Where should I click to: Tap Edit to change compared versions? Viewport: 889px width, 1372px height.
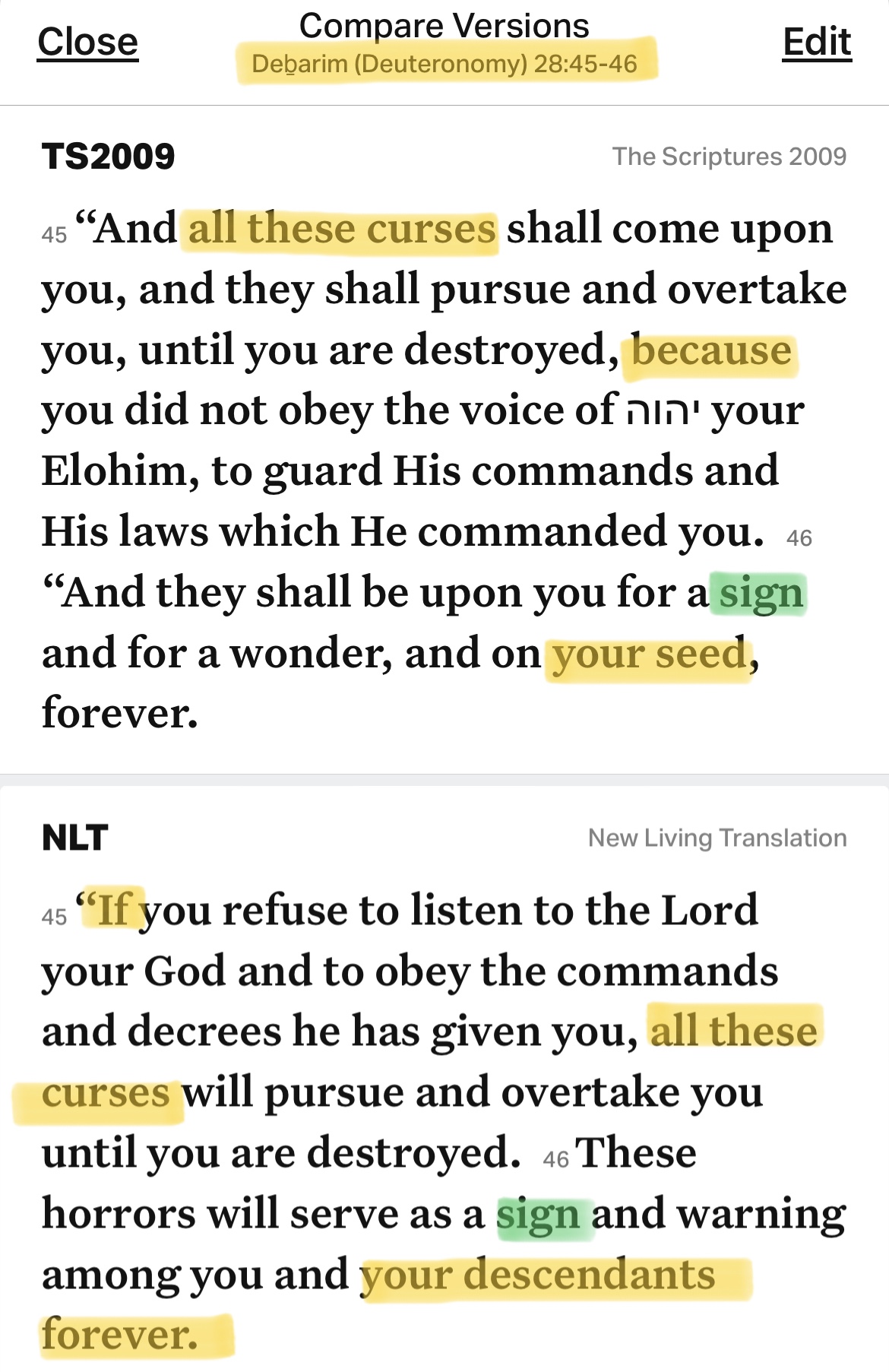click(x=816, y=42)
